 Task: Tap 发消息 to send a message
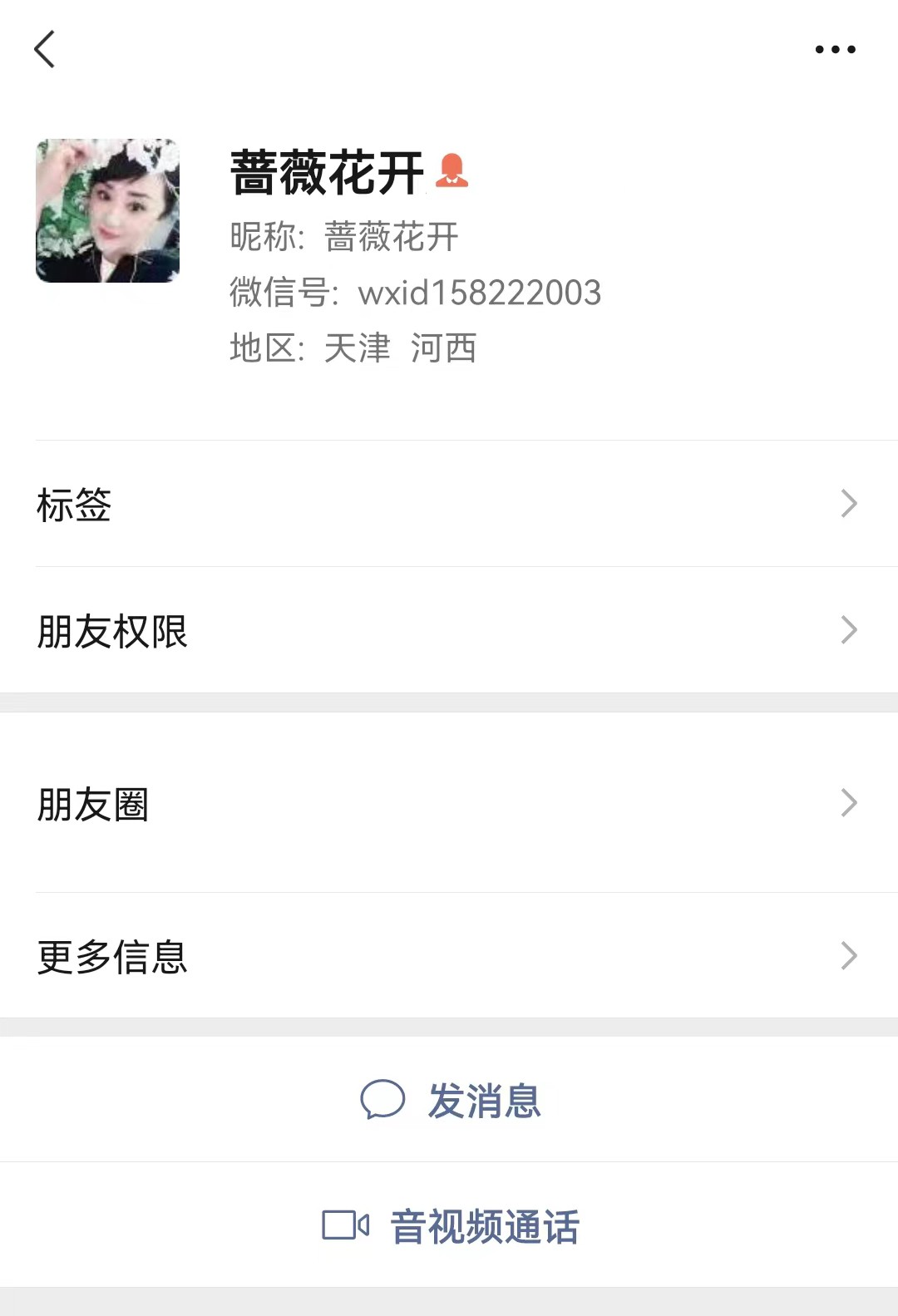(x=451, y=1100)
